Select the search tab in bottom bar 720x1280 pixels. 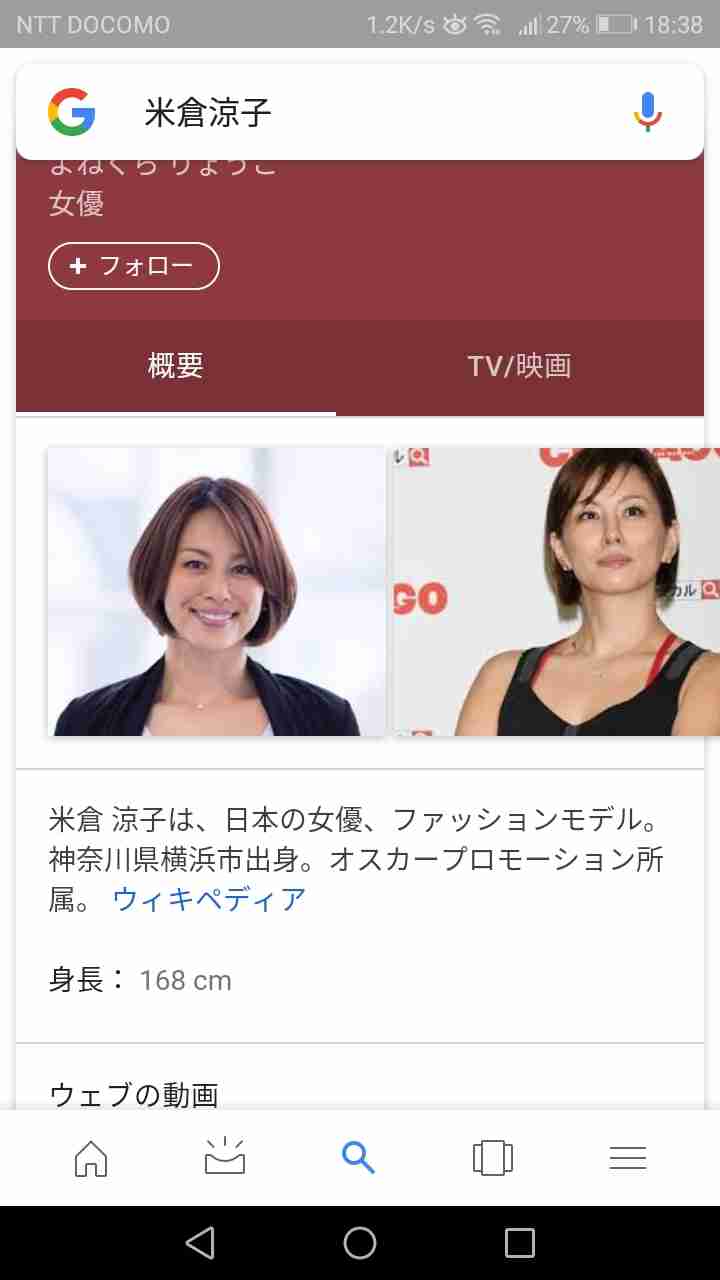point(358,1158)
